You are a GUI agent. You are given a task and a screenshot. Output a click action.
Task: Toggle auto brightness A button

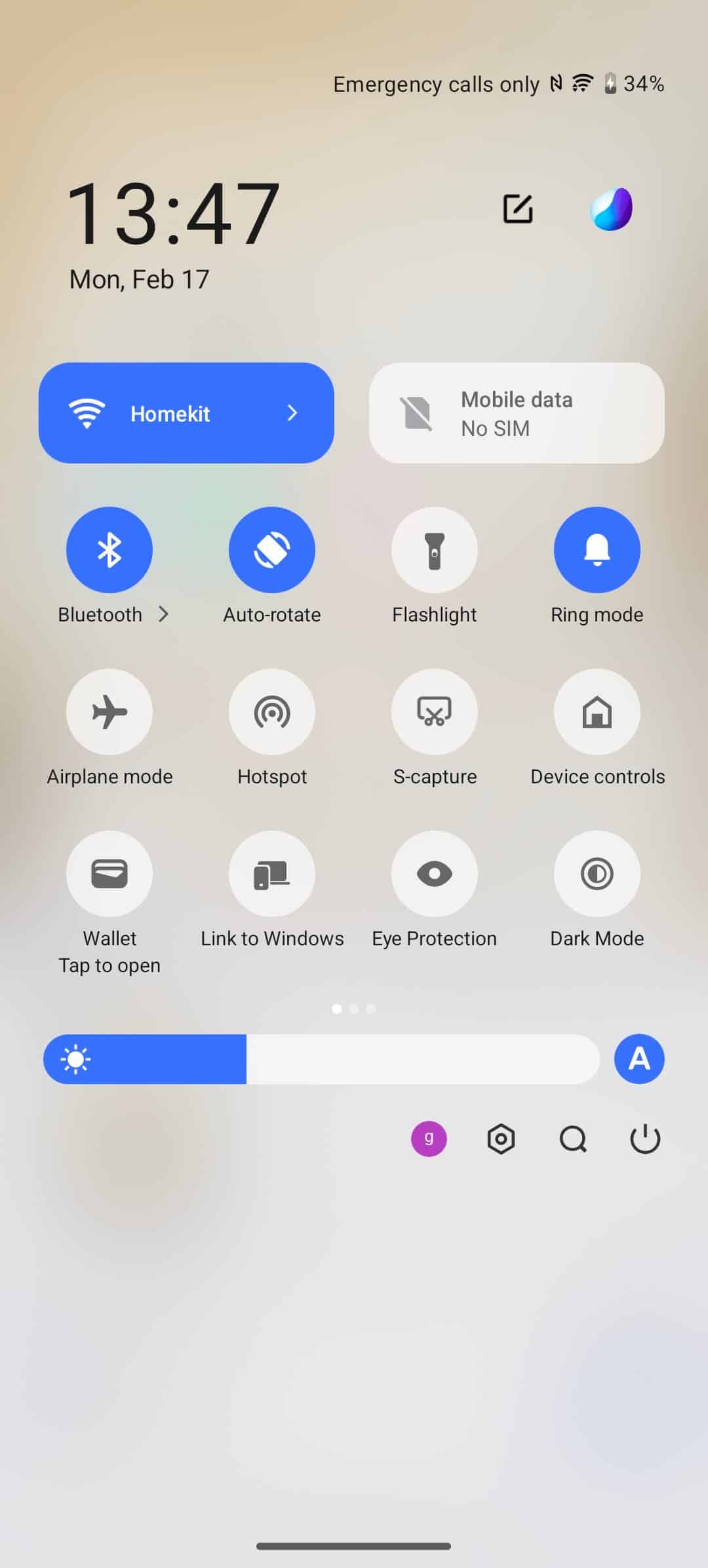click(x=639, y=1059)
